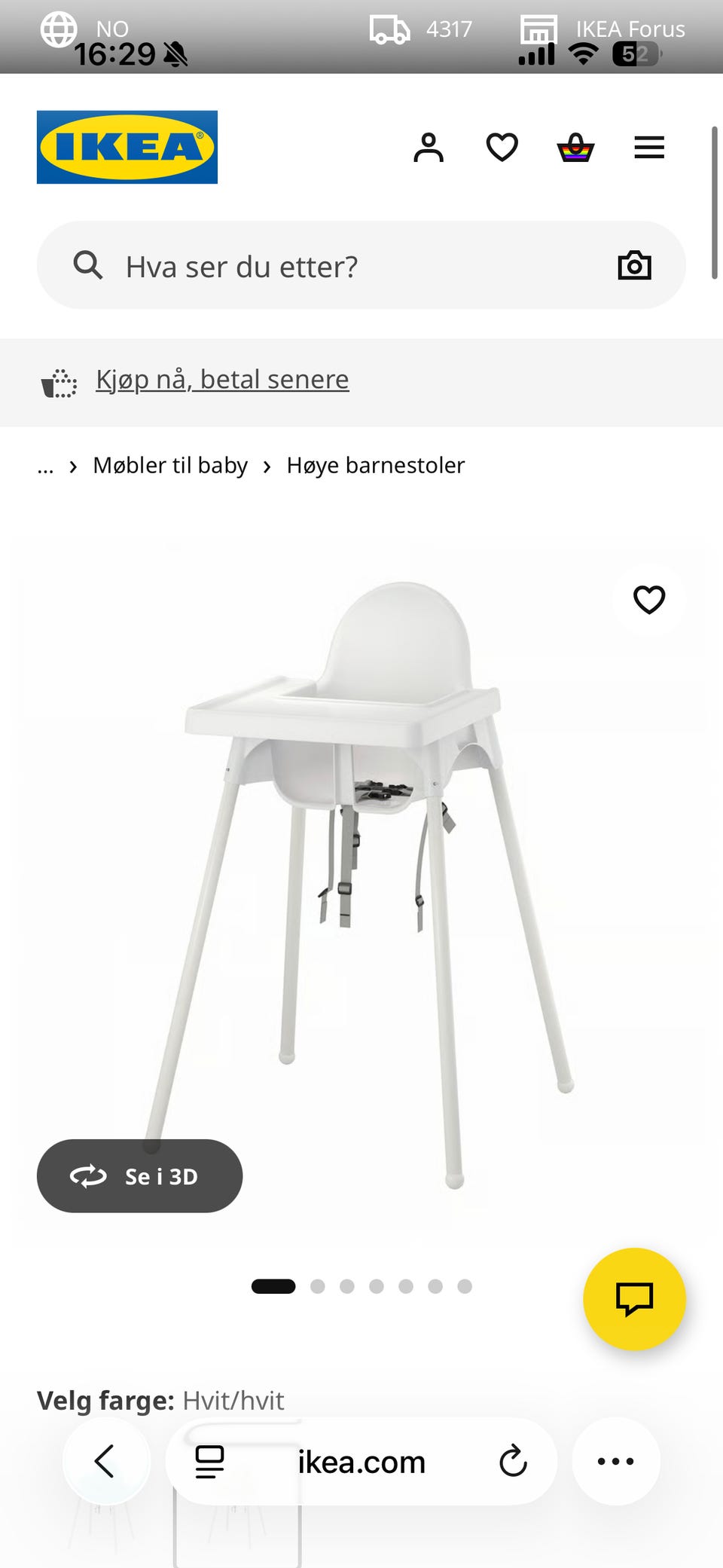Open the IKEA account profile icon
723x1568 pixels.
click(429, 148)
